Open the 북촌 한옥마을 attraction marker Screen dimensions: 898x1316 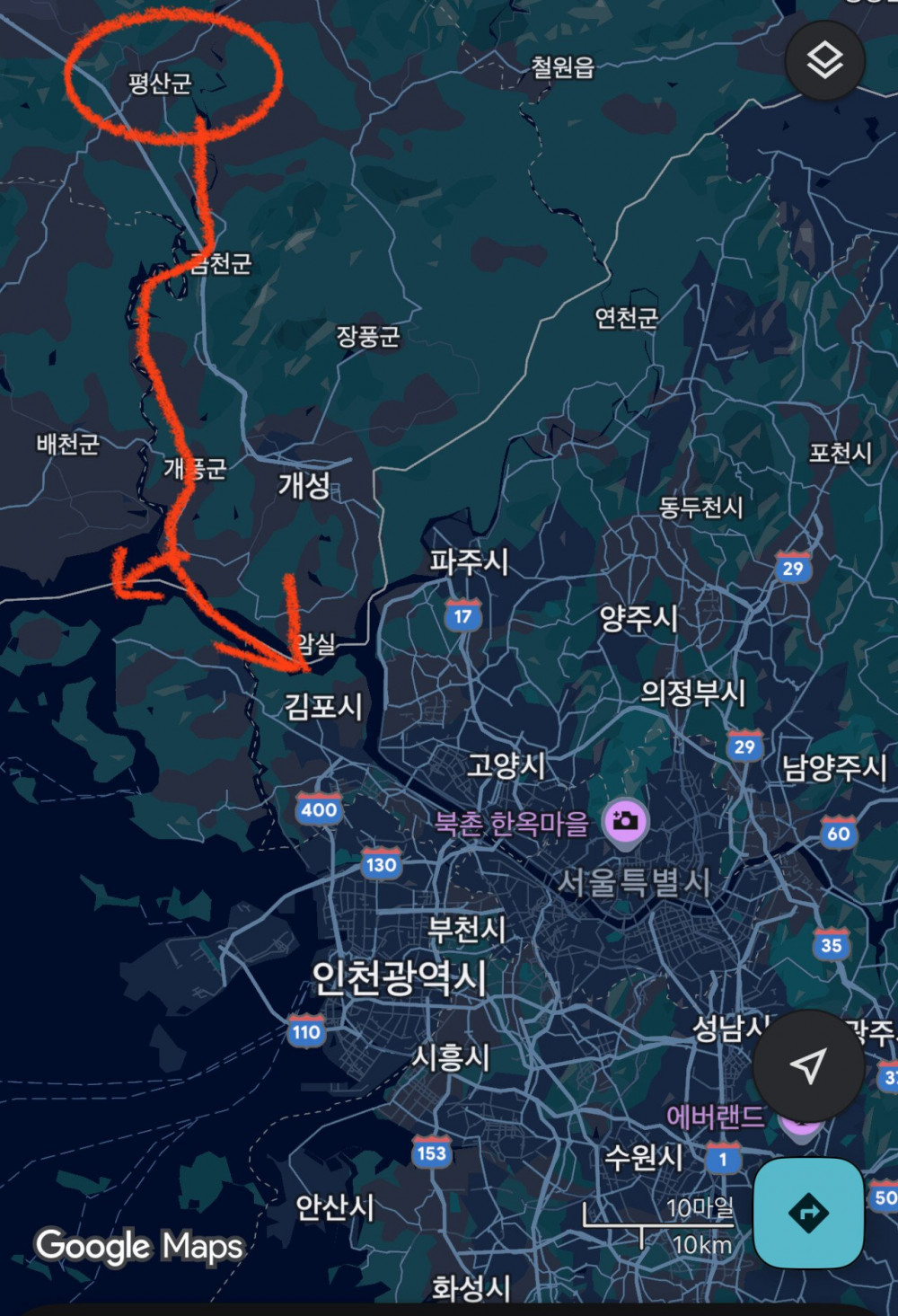[625, 822]
